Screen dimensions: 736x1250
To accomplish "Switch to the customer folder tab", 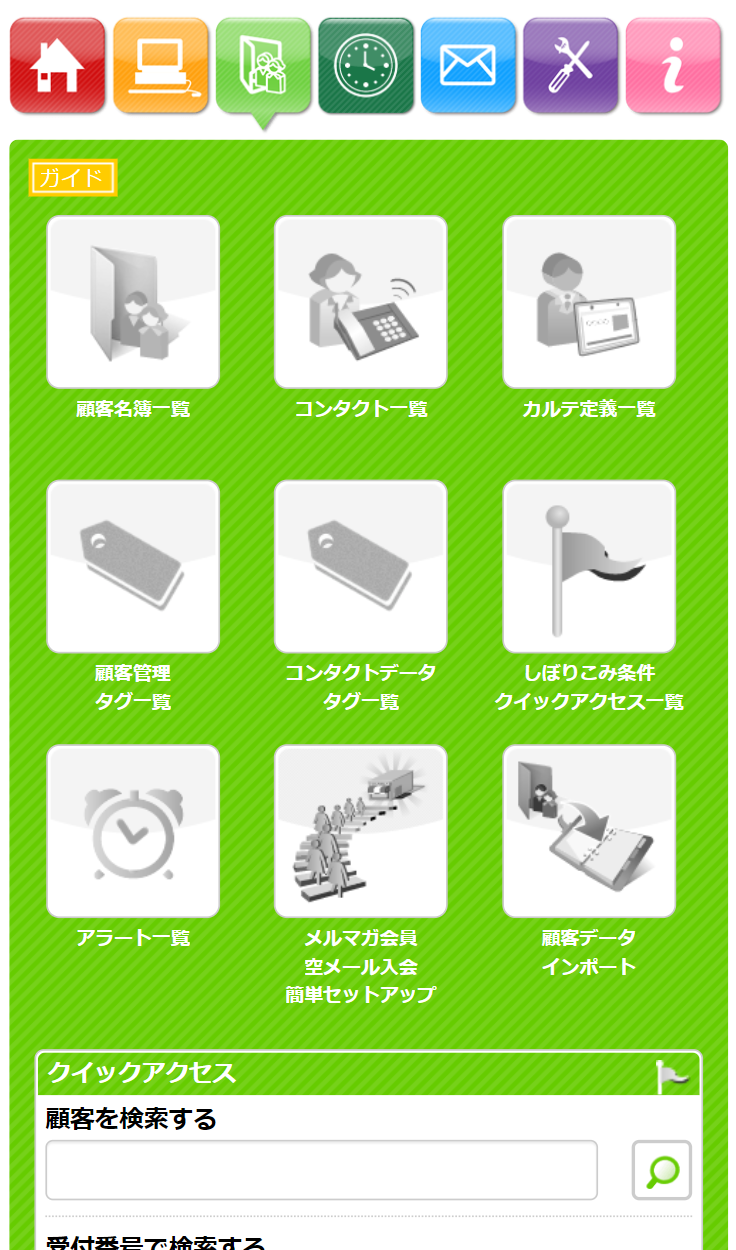I will [263, 66].
